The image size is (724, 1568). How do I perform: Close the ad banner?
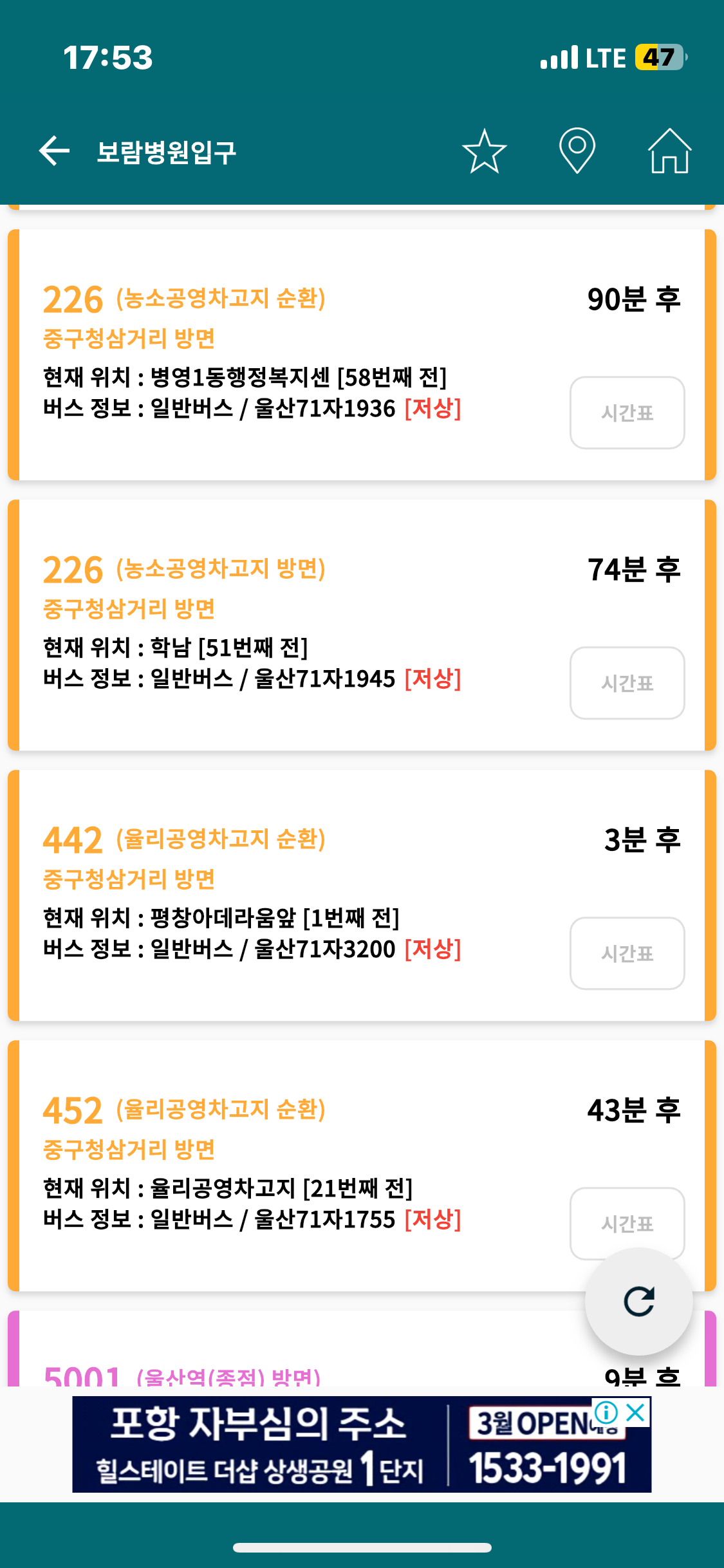tap(636, 1412)
